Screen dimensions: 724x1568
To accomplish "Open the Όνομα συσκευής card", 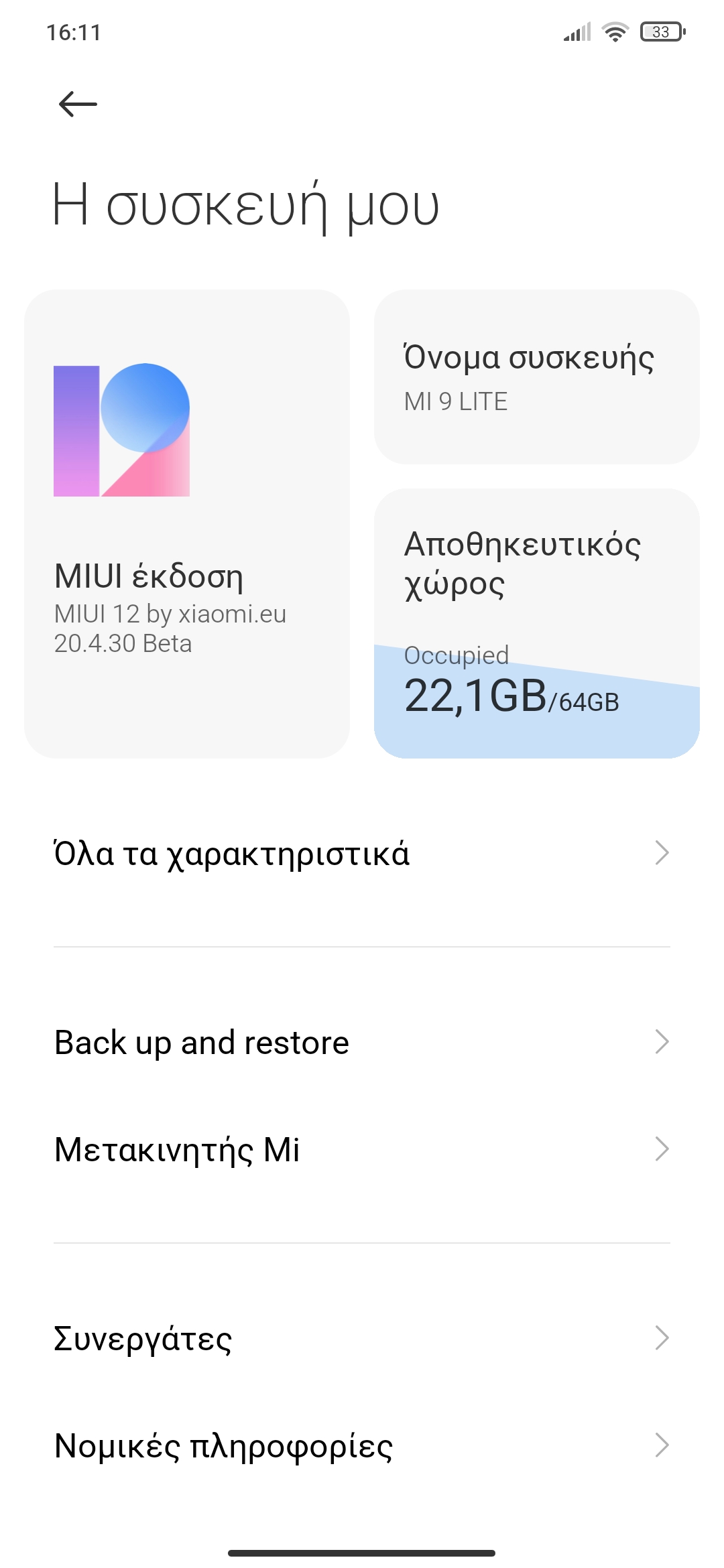I will (536, 377).
